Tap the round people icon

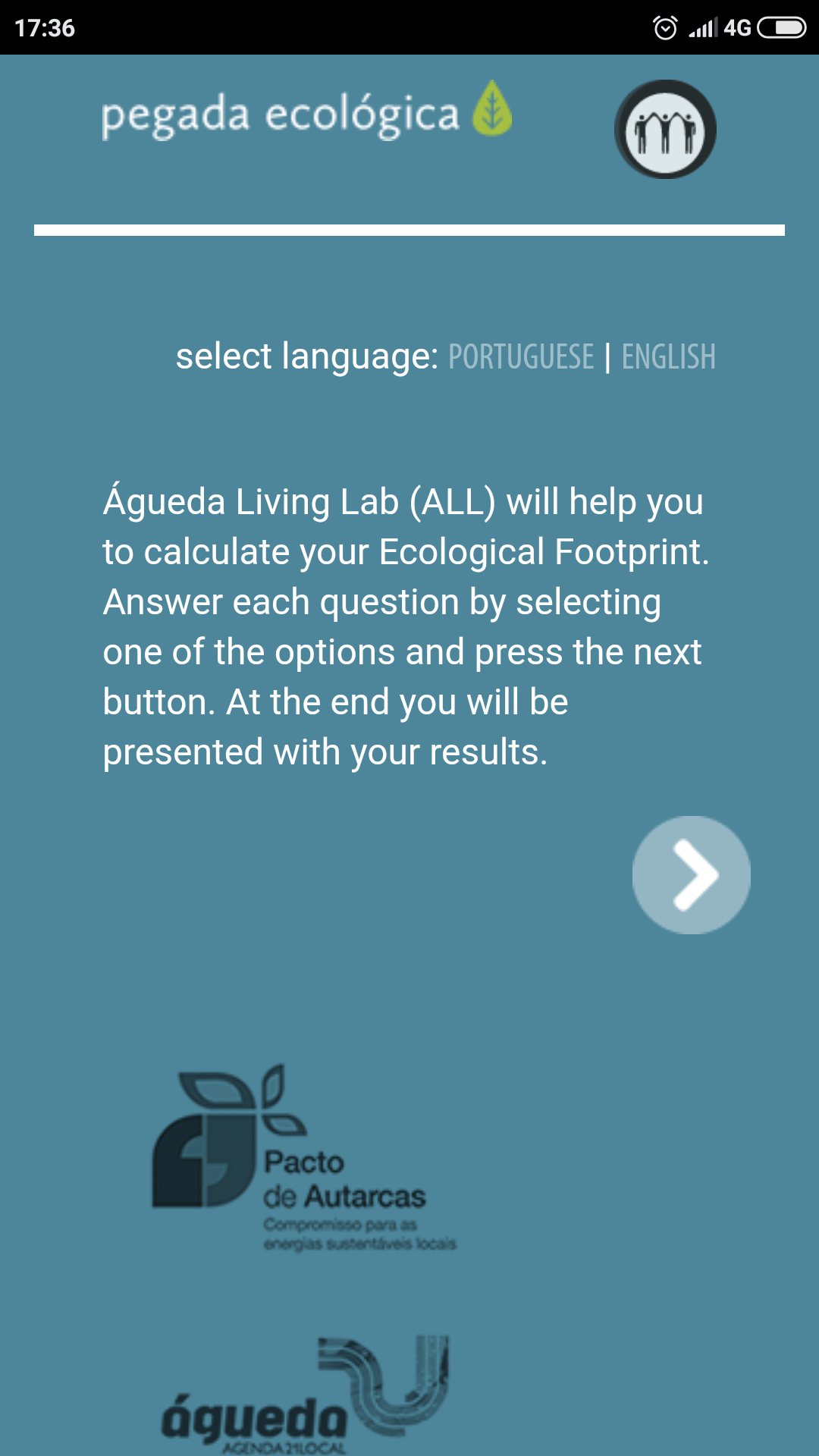[665, 130]
